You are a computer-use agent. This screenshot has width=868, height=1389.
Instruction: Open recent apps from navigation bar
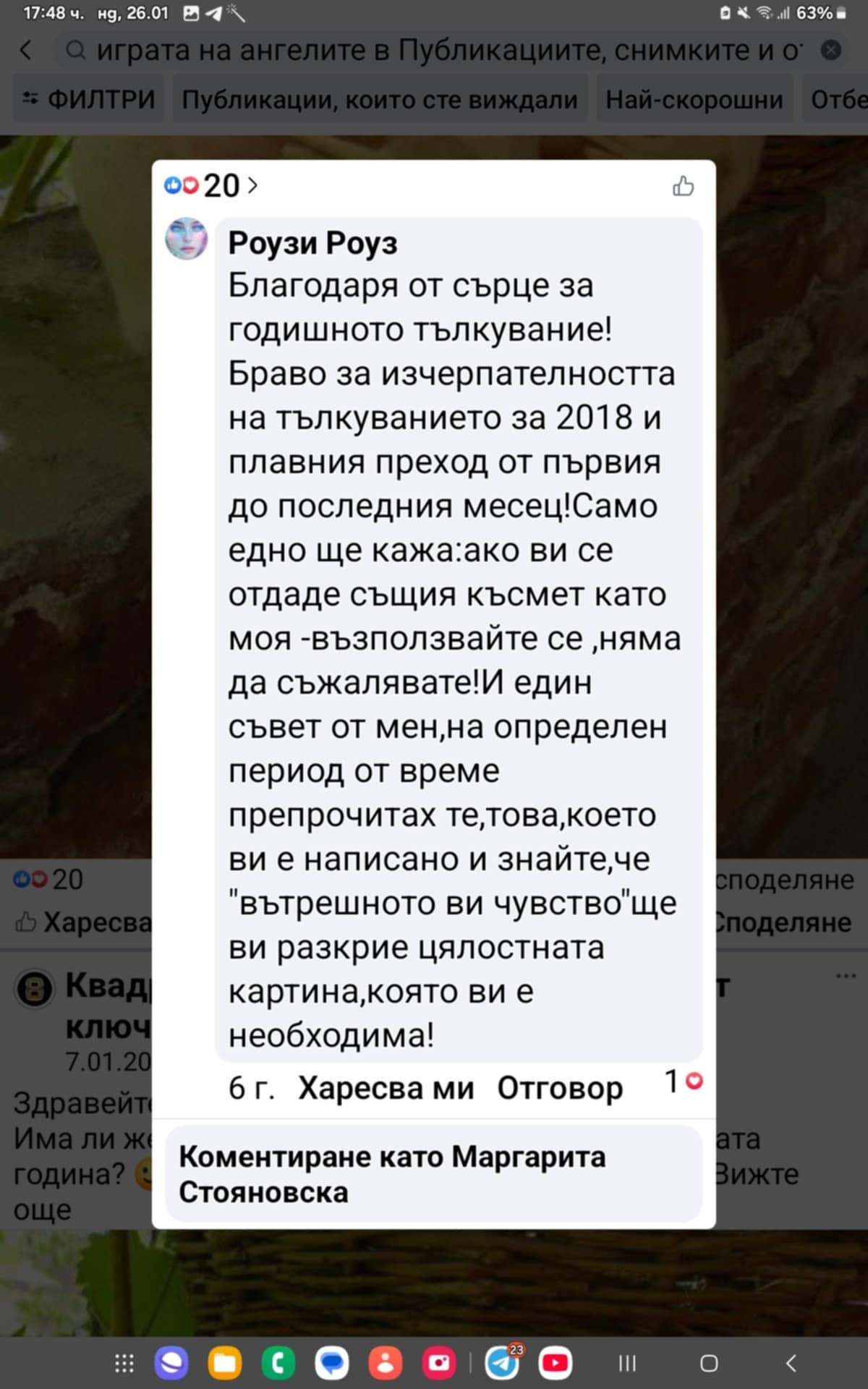[627, 1364]
